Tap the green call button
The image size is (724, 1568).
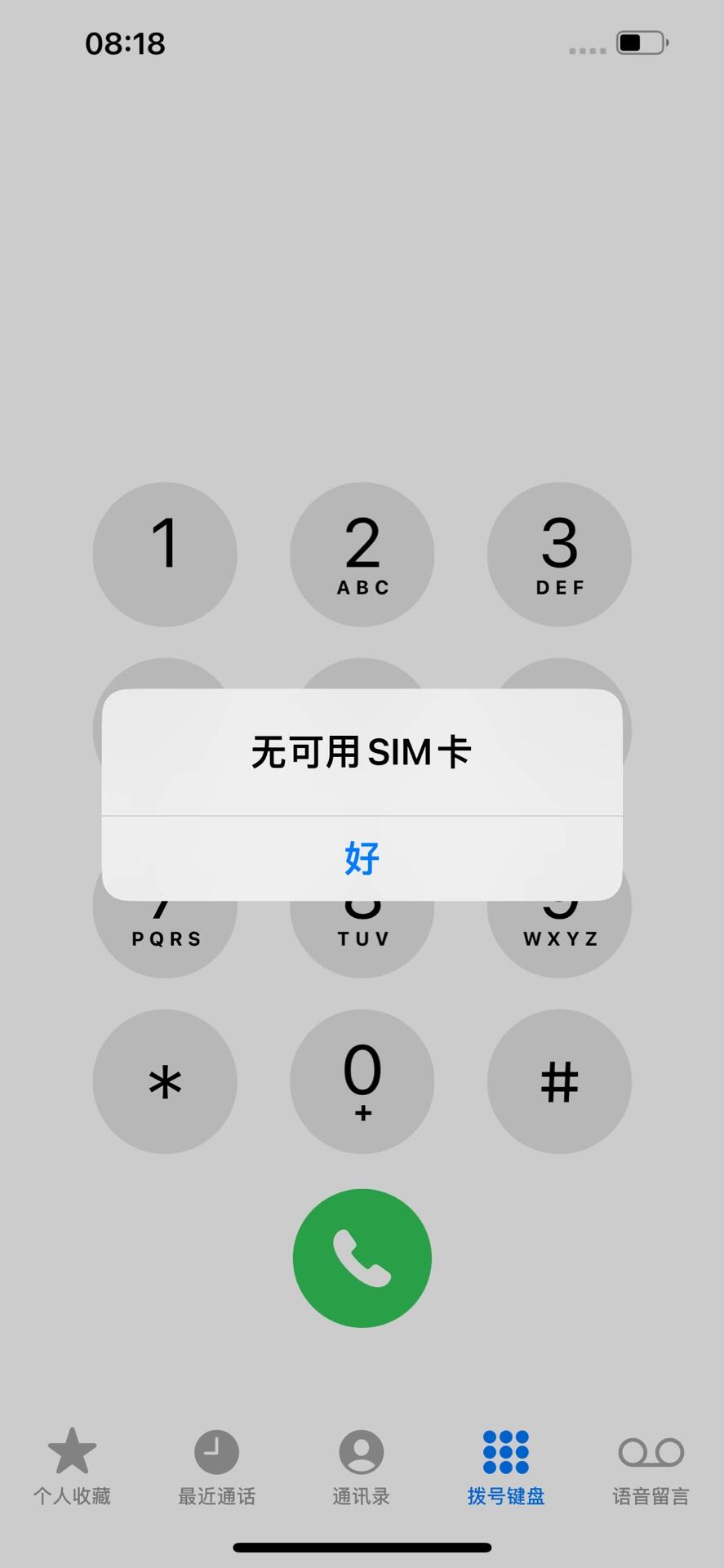(362, 1258)
